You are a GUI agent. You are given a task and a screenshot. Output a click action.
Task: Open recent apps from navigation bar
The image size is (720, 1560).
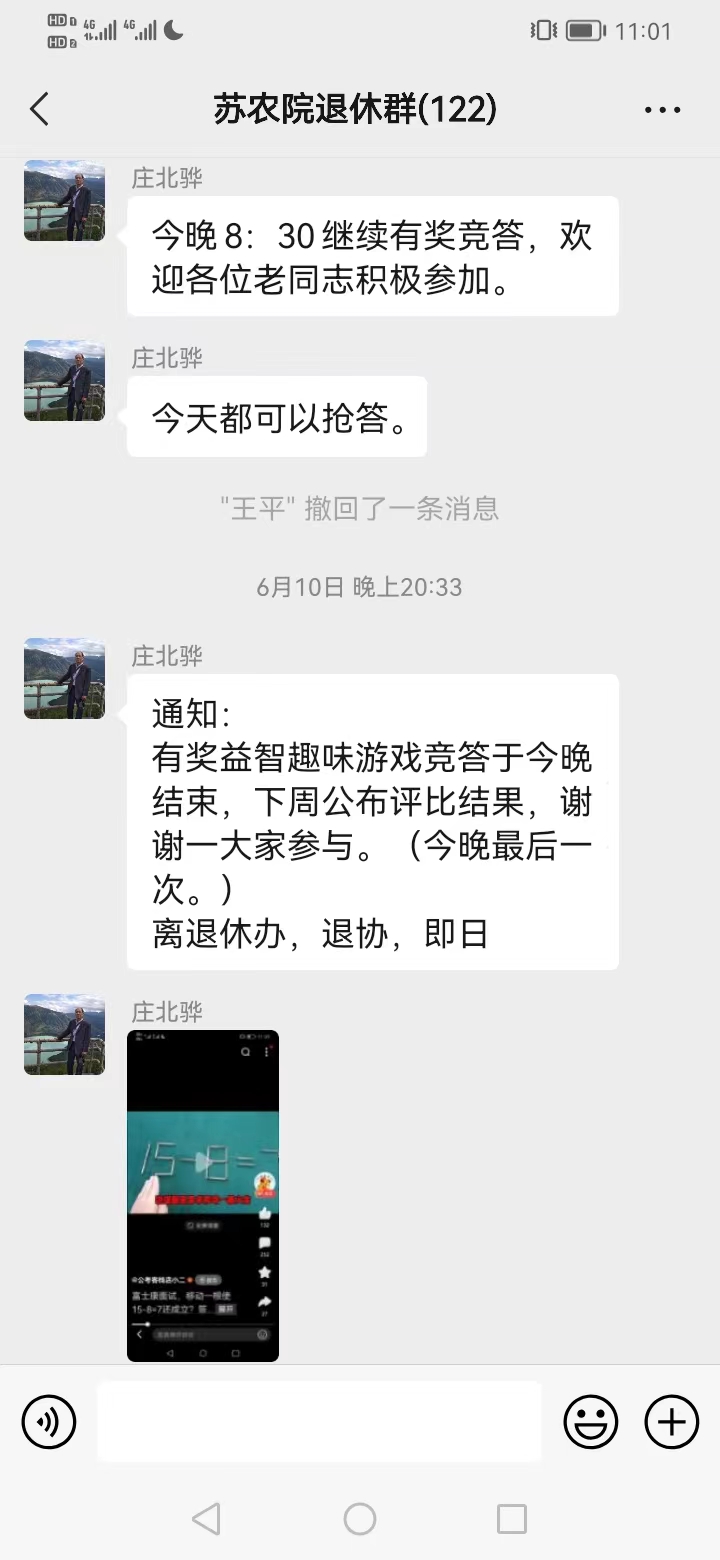click(512, 1519)
